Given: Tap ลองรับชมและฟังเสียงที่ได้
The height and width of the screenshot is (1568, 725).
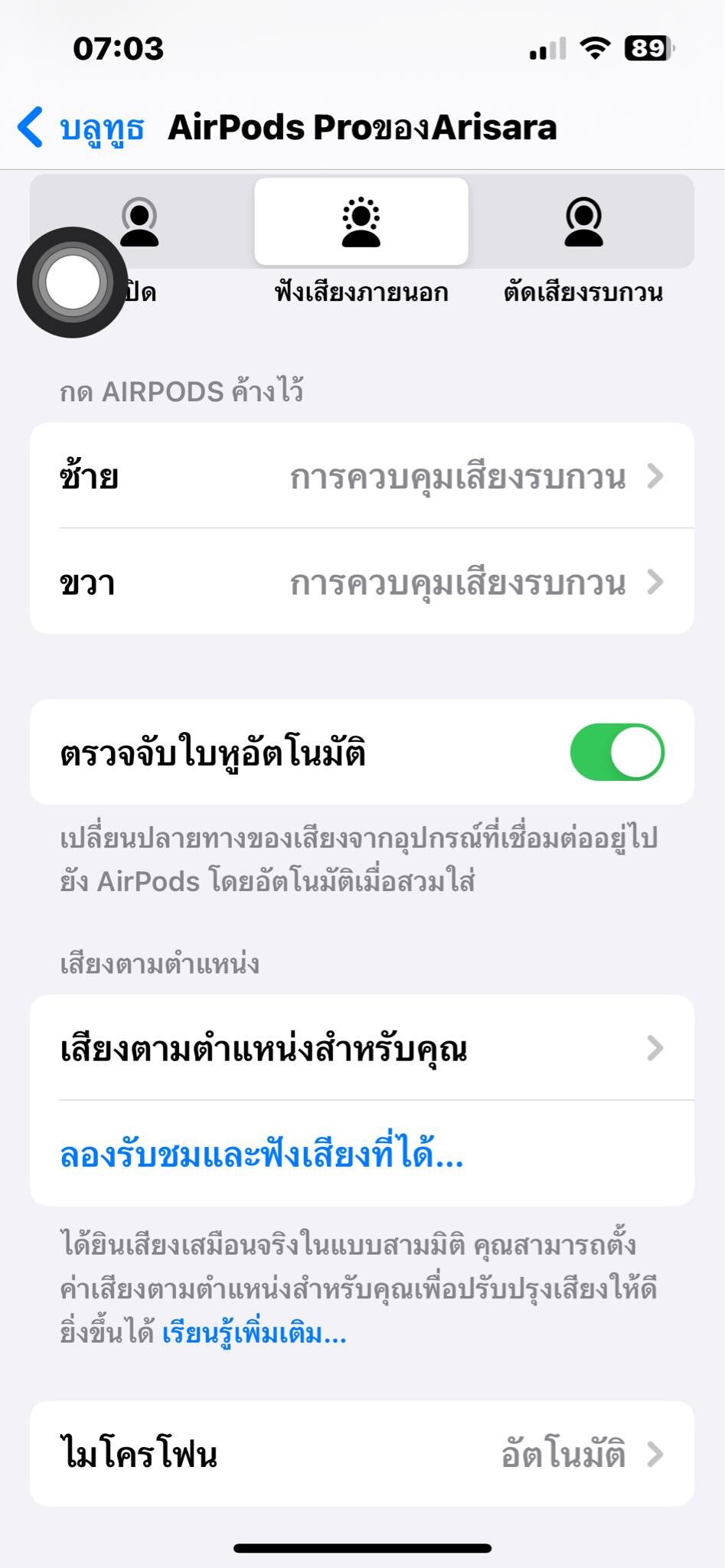Looking at the screenshot, I should pos(262,1154).
